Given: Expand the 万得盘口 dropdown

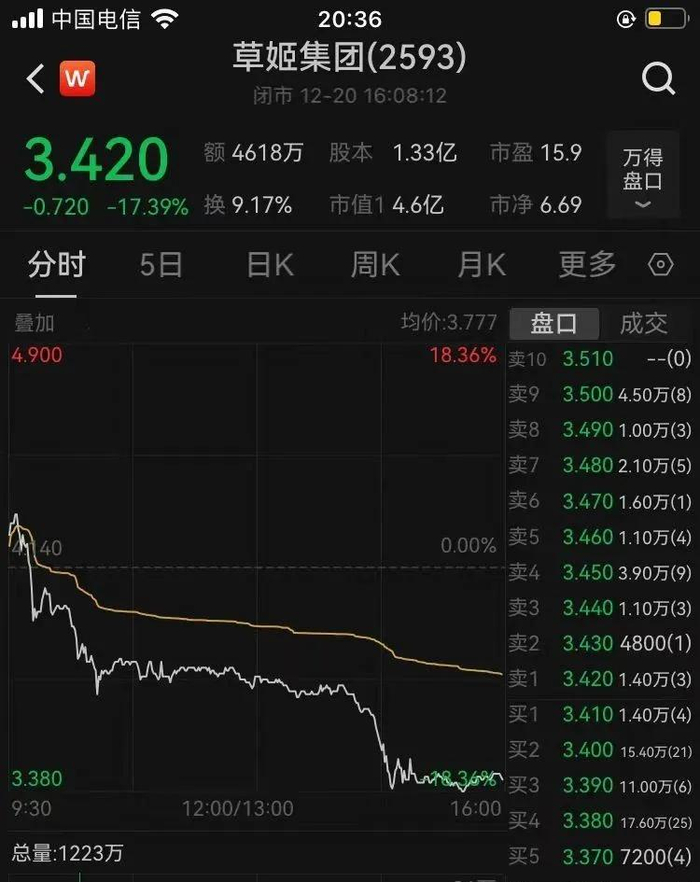Looking at the screenshot, I should pos(643,177).
